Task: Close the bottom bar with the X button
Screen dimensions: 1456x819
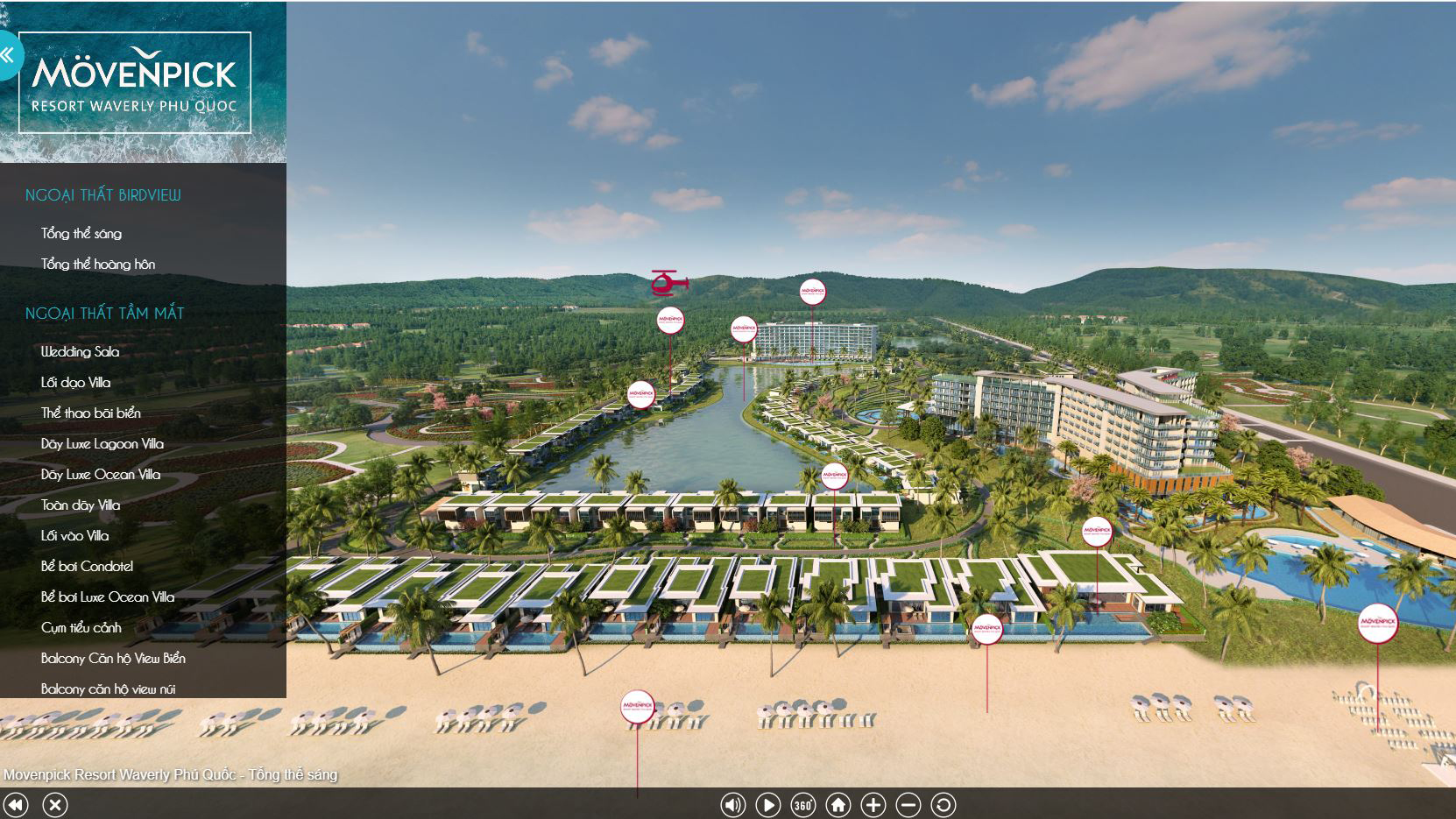Action: click(54, 805)
